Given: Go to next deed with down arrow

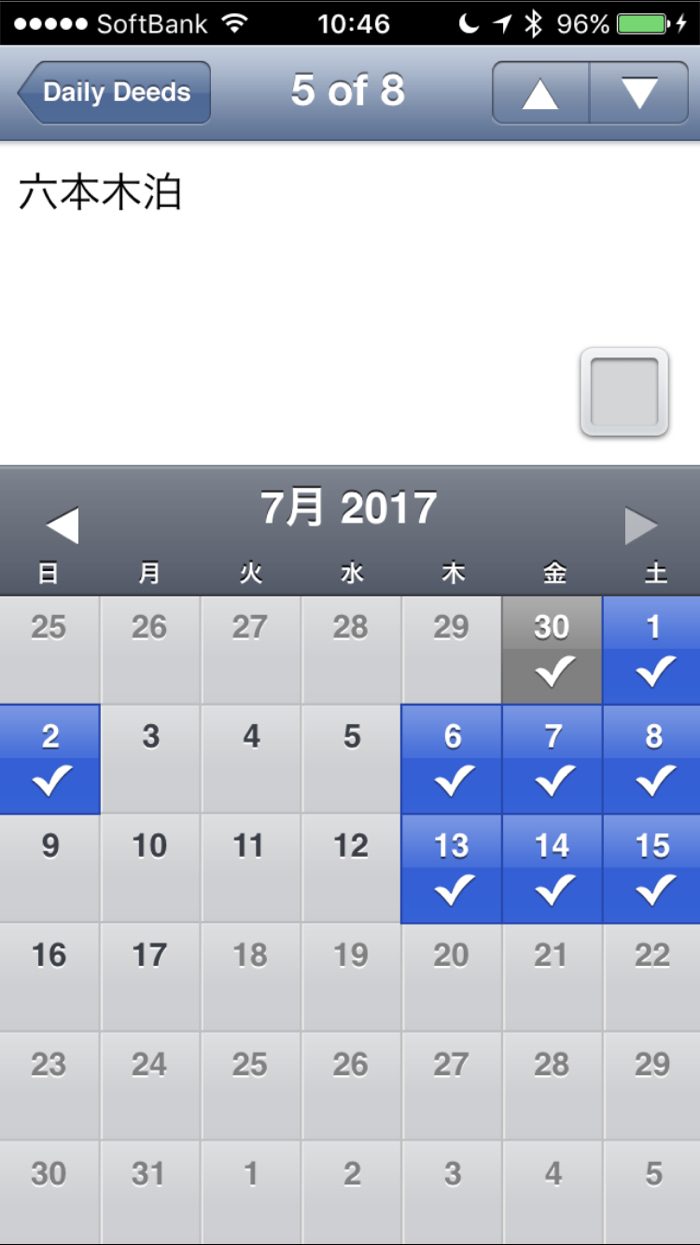Looking at the screenshot, I should [x=639, y=92].
